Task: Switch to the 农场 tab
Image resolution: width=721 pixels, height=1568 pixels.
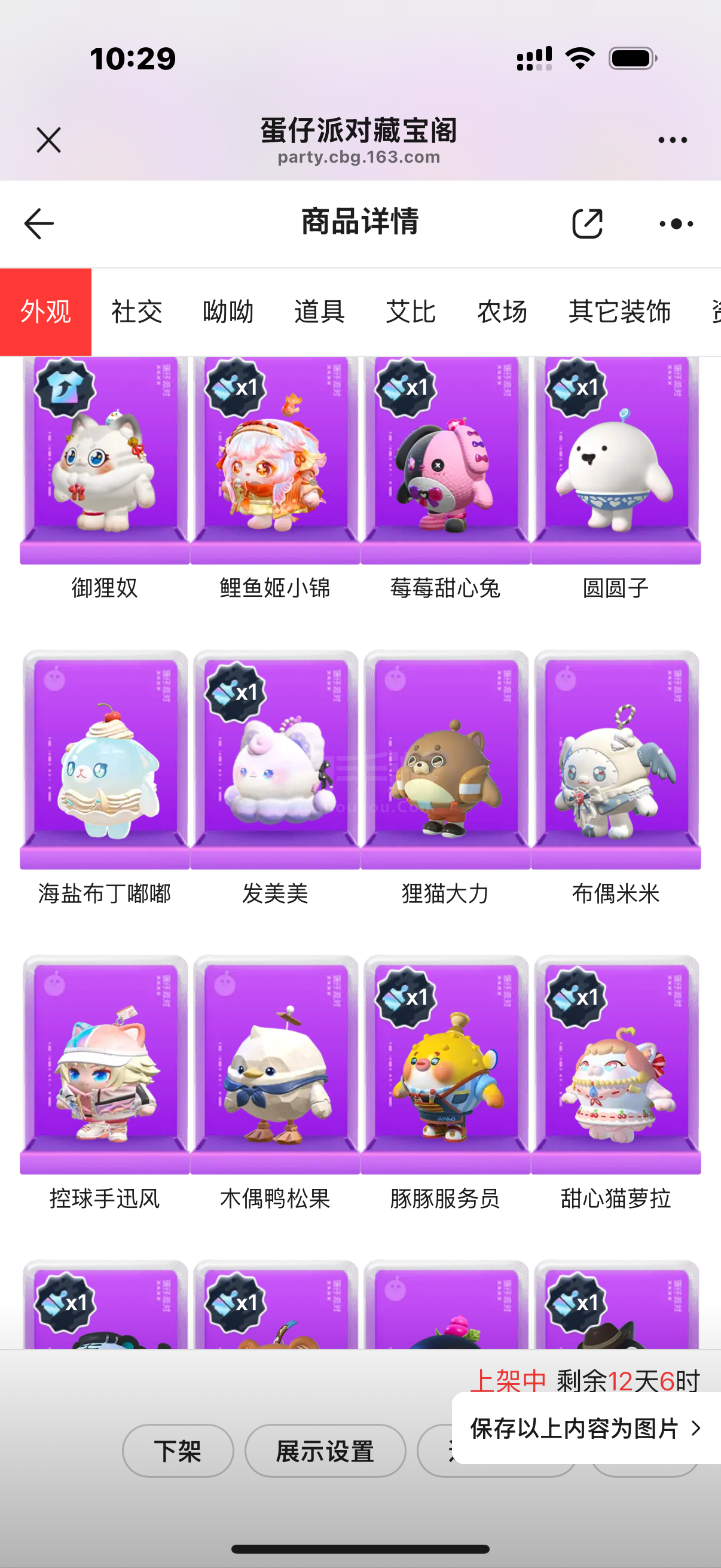Action: point(502,312)
